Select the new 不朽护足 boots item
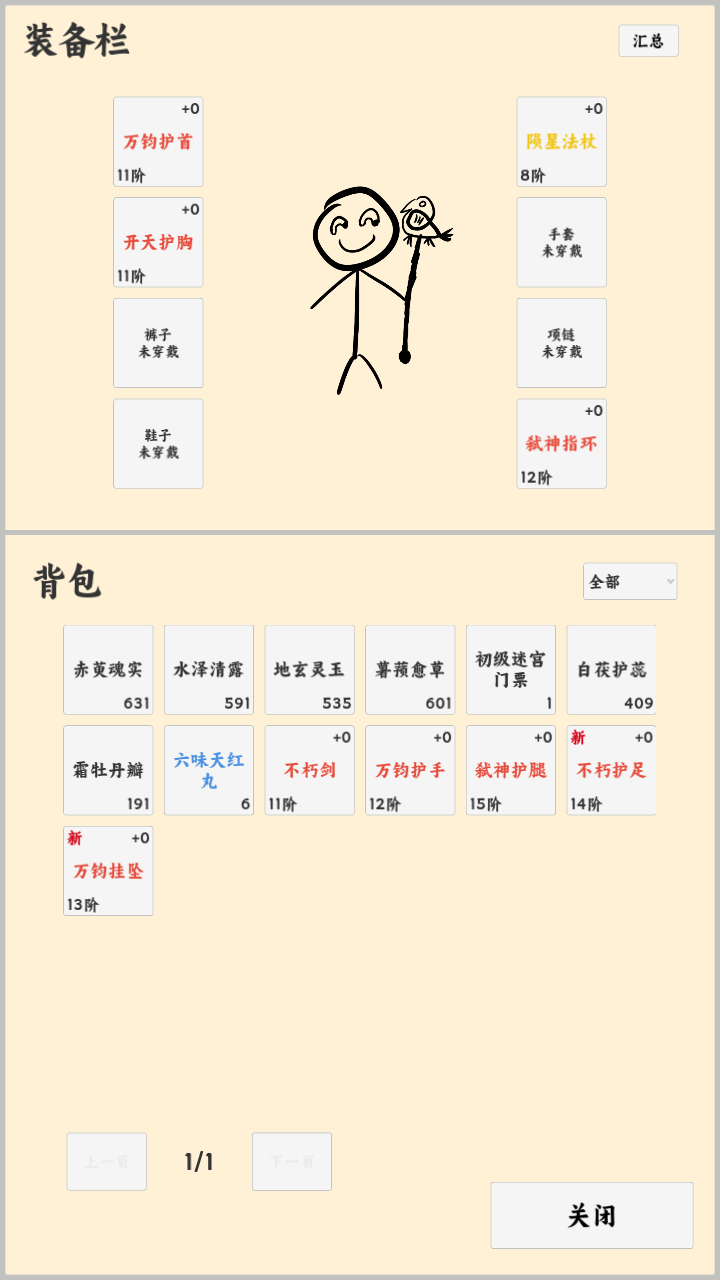 click(611, 770)
